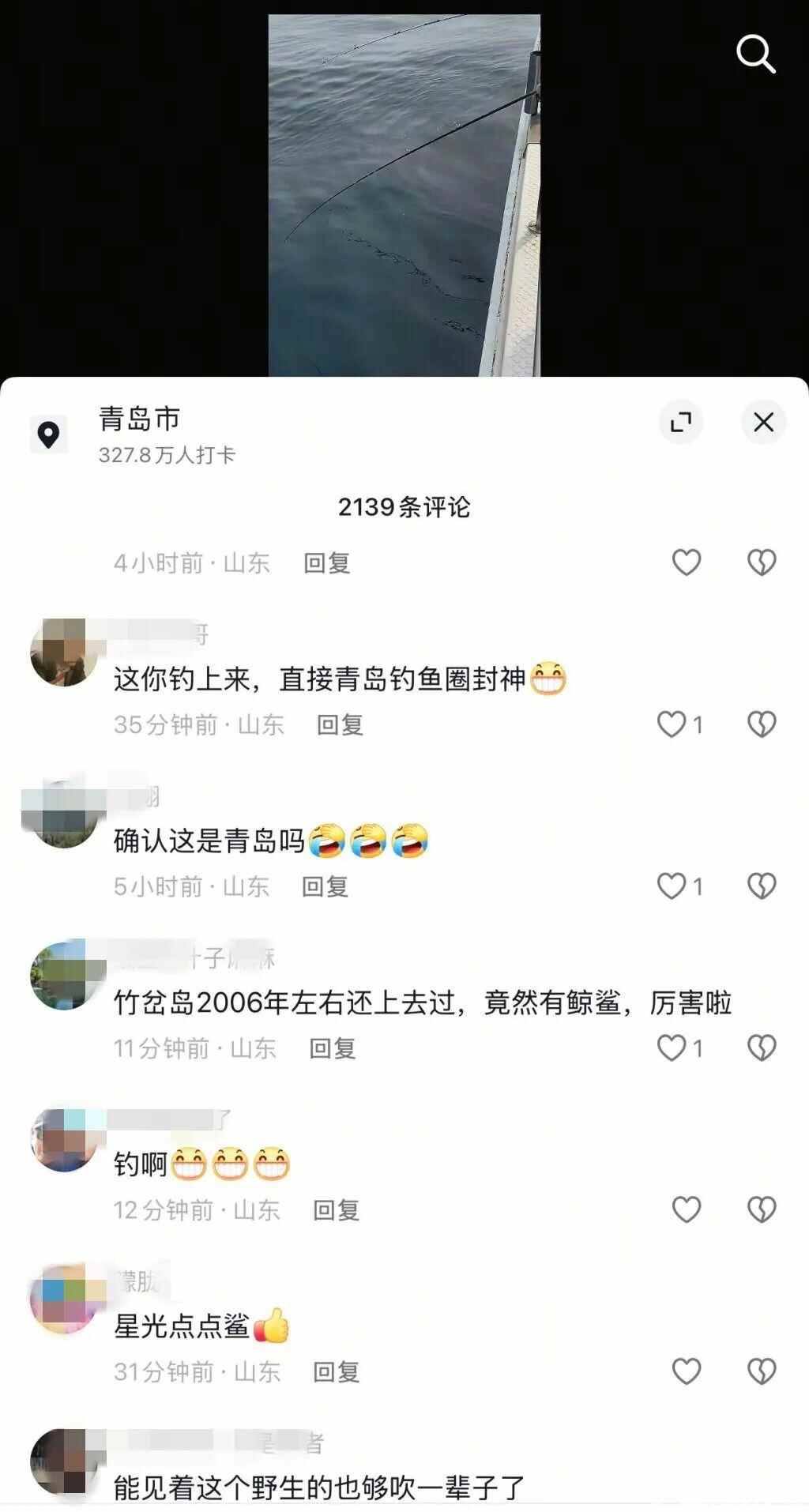
Task: Dislike the comment mentioning 竹岔岛
Action: click(762, 1048)
